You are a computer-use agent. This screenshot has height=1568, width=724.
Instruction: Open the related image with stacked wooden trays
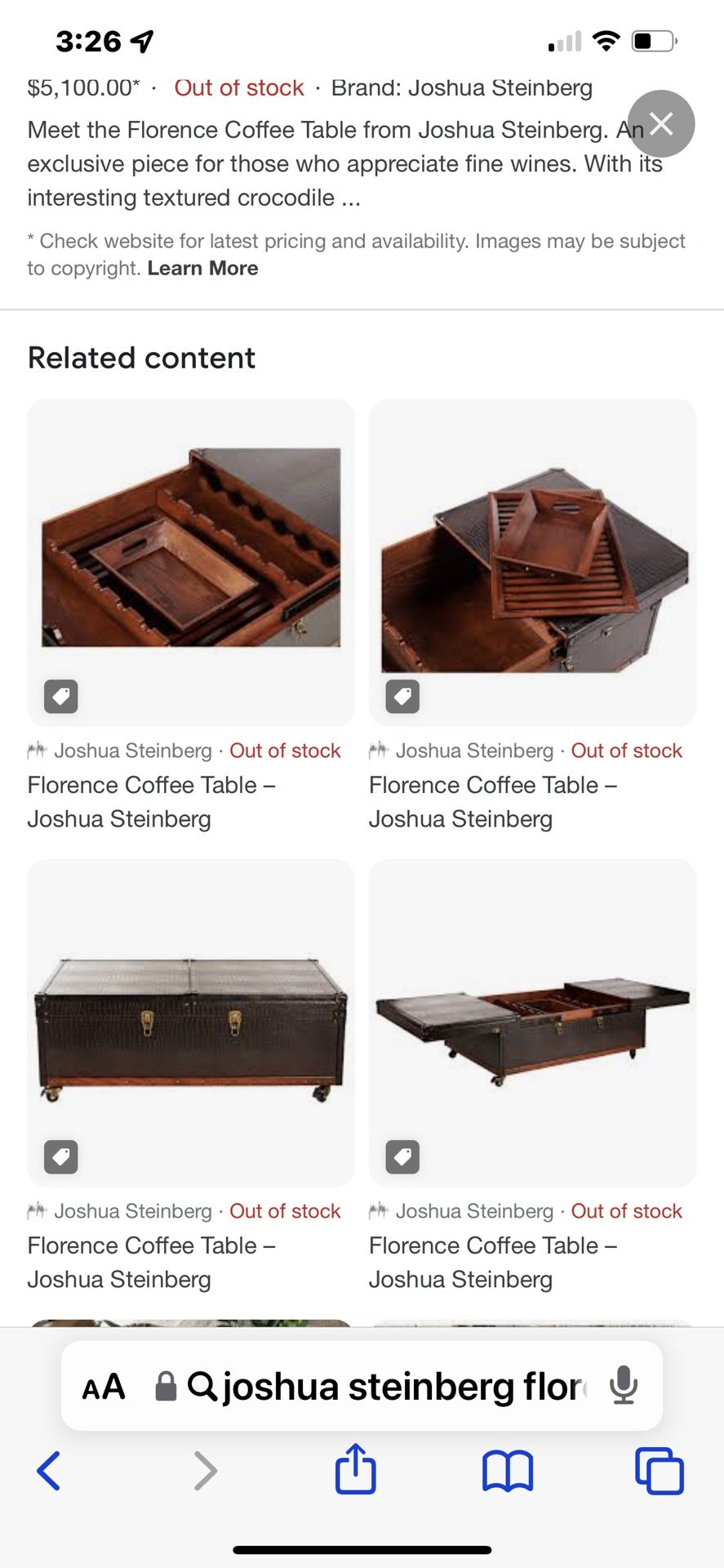pyautogui.click(x=533, y=563)
